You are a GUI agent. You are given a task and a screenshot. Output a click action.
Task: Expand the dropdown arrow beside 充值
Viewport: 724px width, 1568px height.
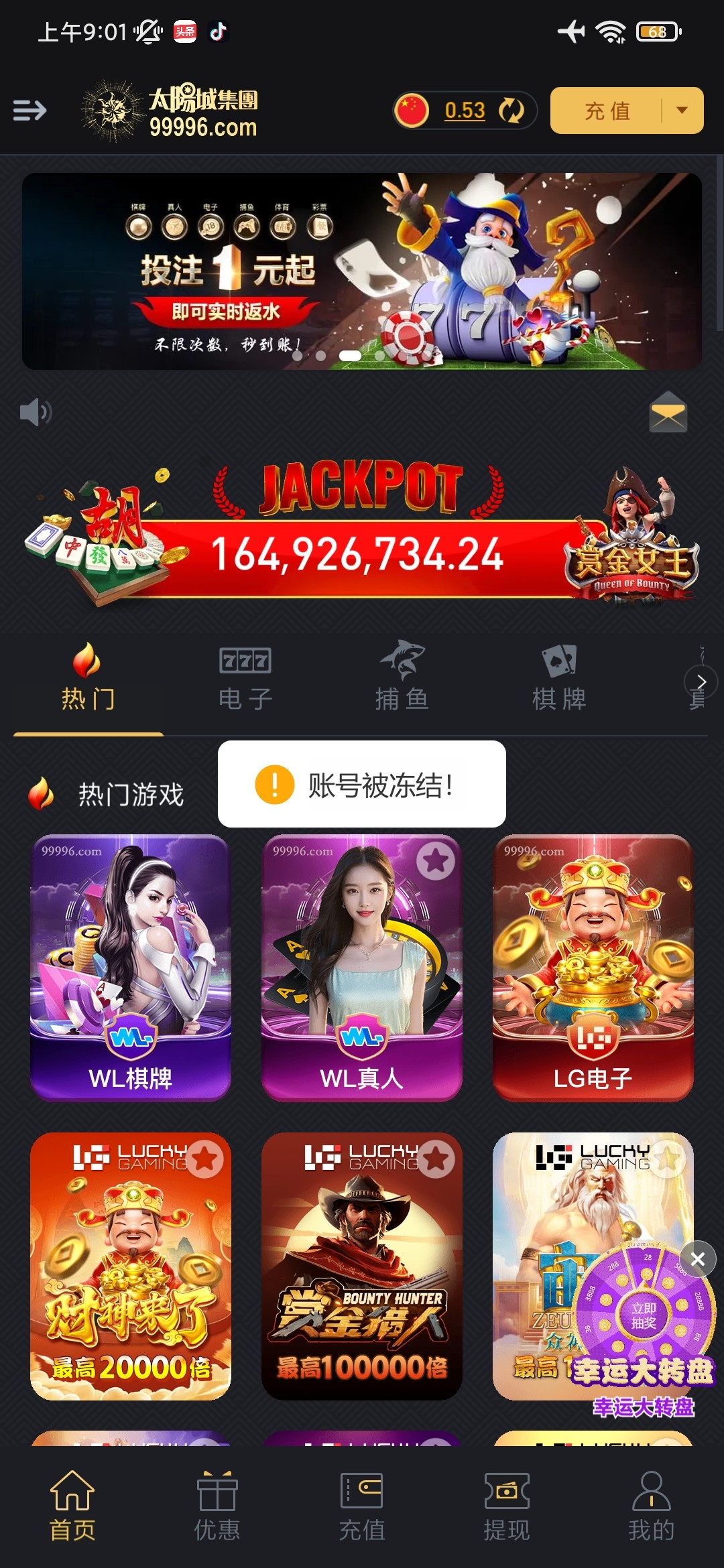coord(682,111)
